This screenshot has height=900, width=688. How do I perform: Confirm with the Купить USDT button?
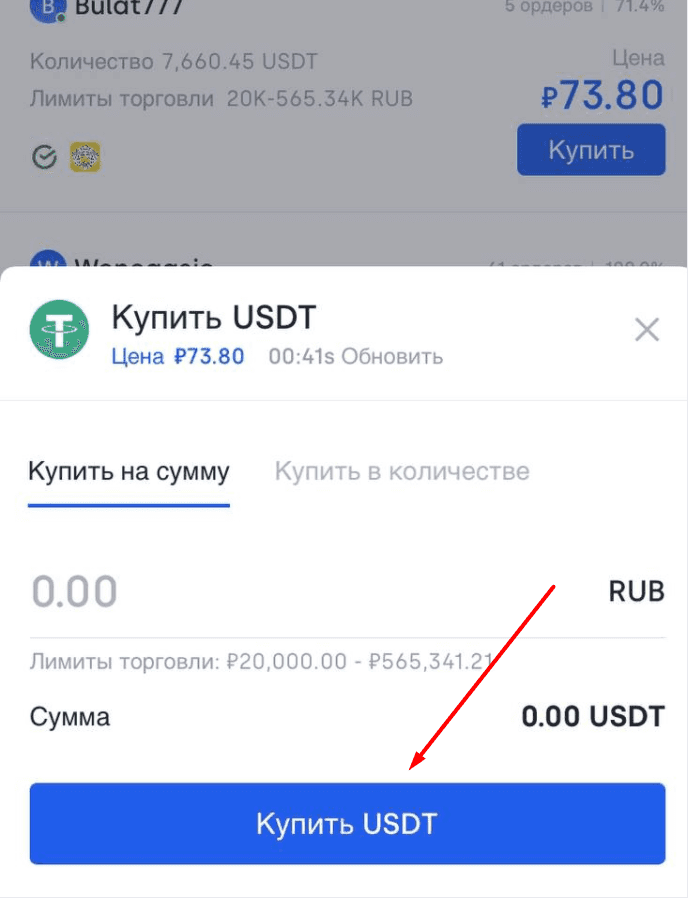pyautogui.click(x=347, y=824)
